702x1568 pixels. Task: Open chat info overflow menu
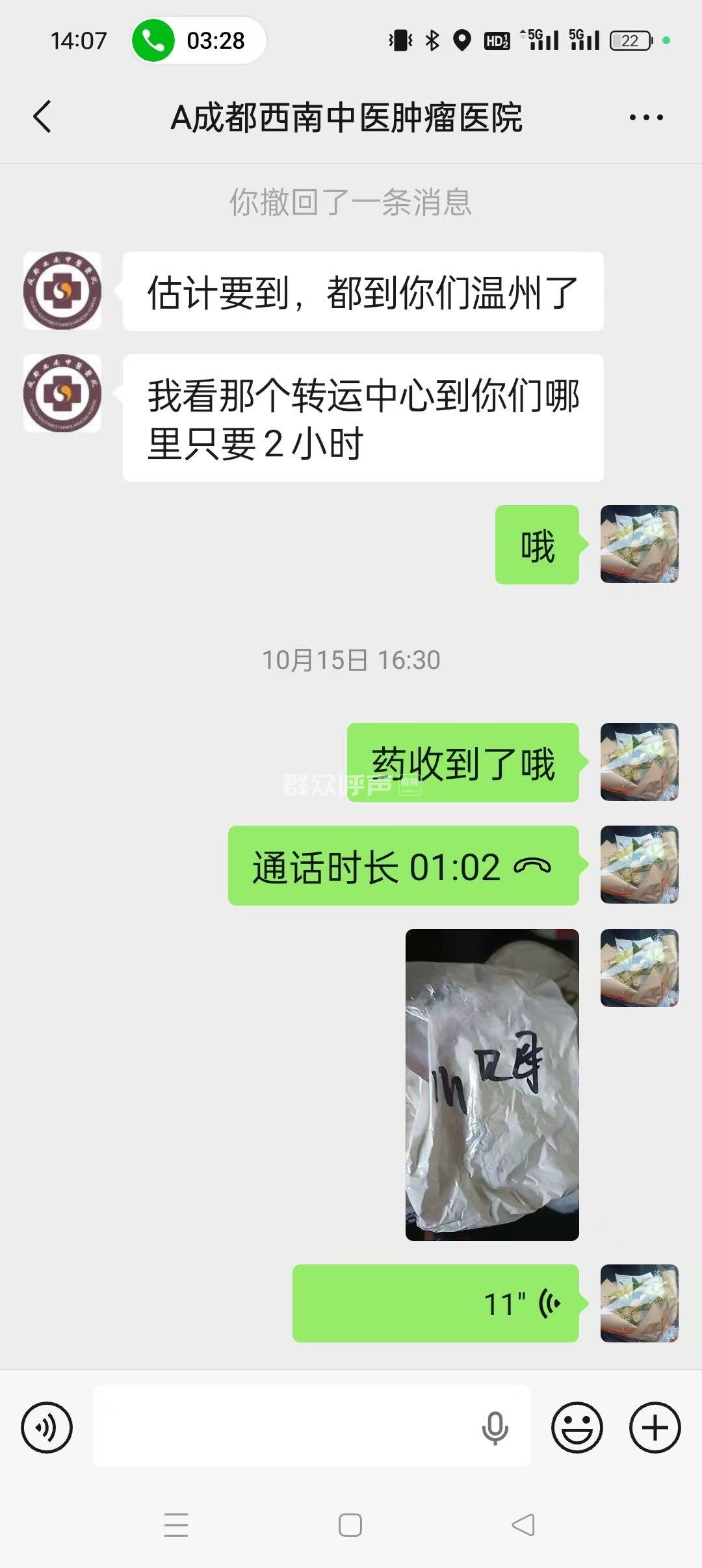tap(645, 118)
